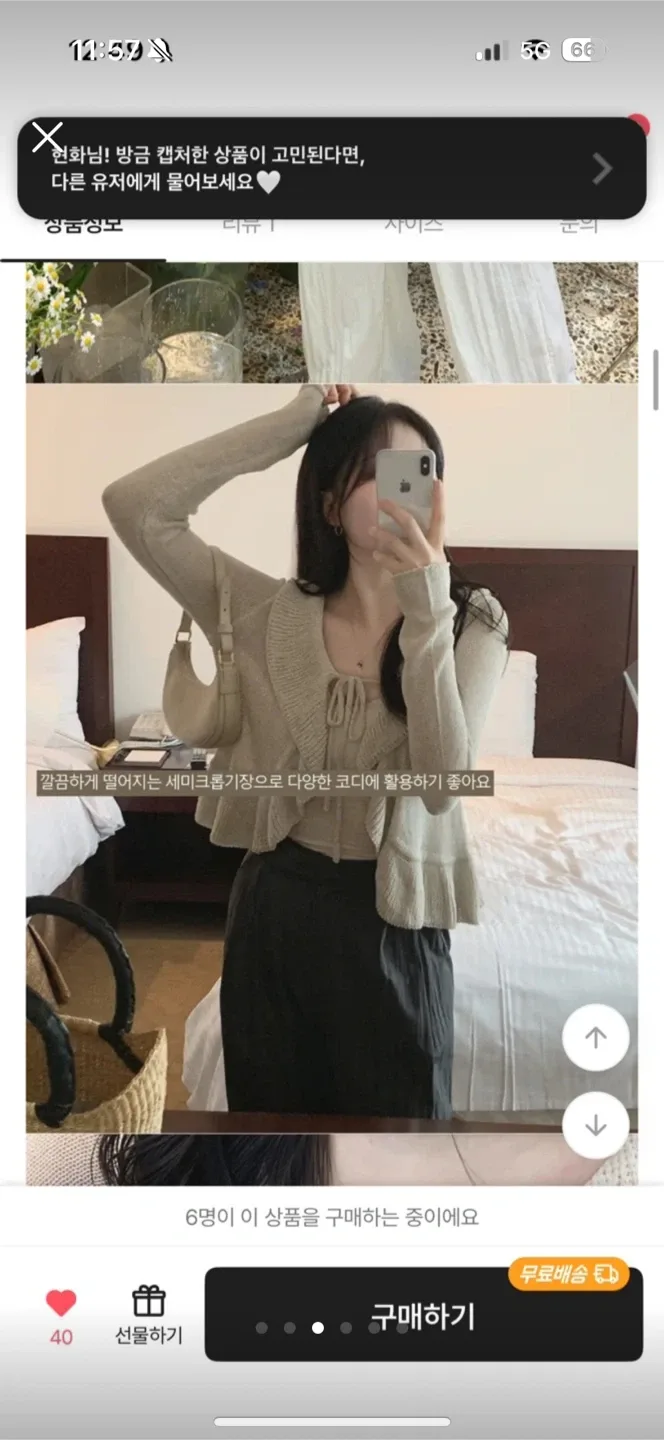Tap 선물하기 to gift this item

[148, 1315]
